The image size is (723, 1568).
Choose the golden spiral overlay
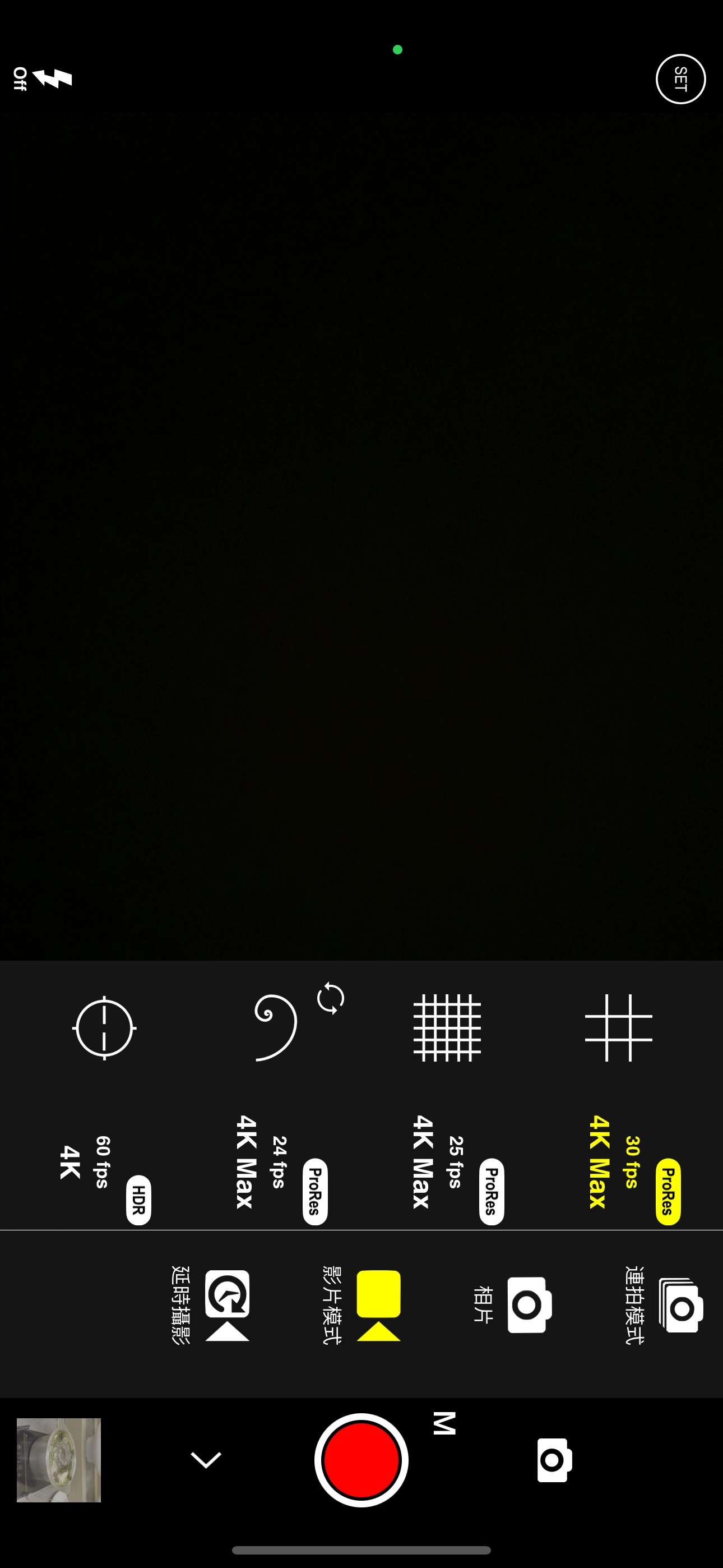pyautogui.click(x=276, y=1028)
